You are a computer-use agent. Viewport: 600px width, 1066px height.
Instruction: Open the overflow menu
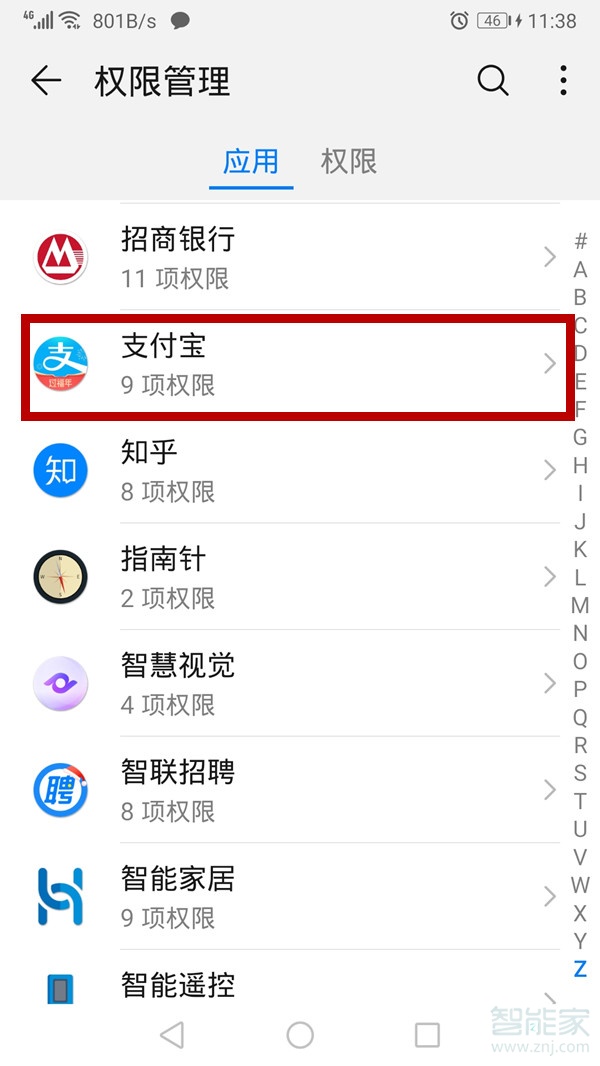563,81
